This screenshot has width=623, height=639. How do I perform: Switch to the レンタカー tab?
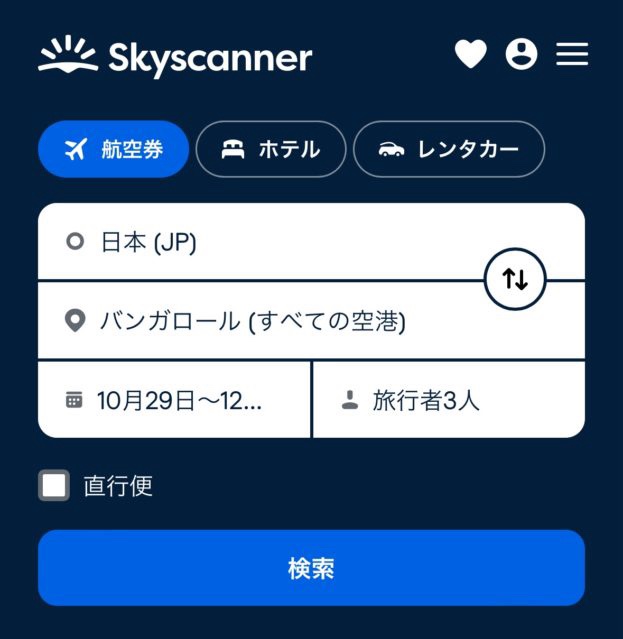(x=449, y=149)
